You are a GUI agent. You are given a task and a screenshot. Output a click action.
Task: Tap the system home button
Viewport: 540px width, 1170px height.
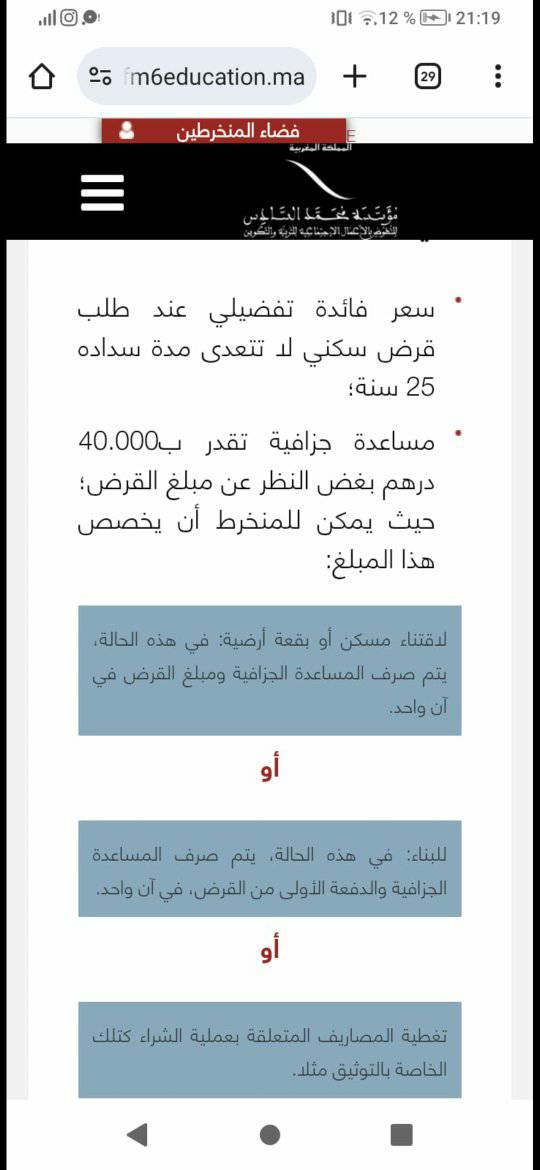click(270, 1135)
